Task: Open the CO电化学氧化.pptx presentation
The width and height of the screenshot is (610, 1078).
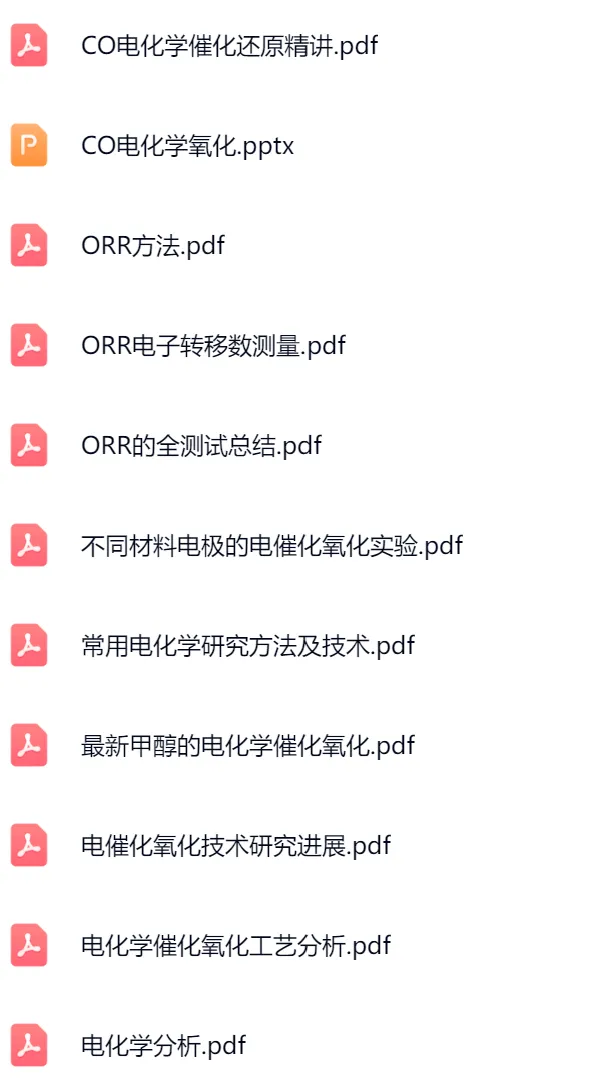Action: pos(187,146)
